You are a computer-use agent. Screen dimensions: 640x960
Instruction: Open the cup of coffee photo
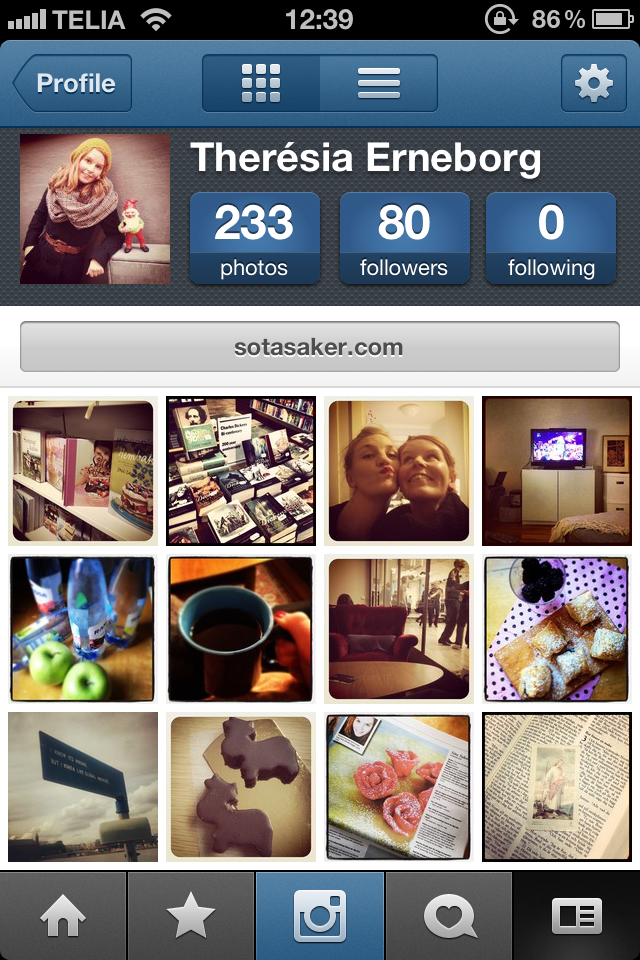pos(240,629)
